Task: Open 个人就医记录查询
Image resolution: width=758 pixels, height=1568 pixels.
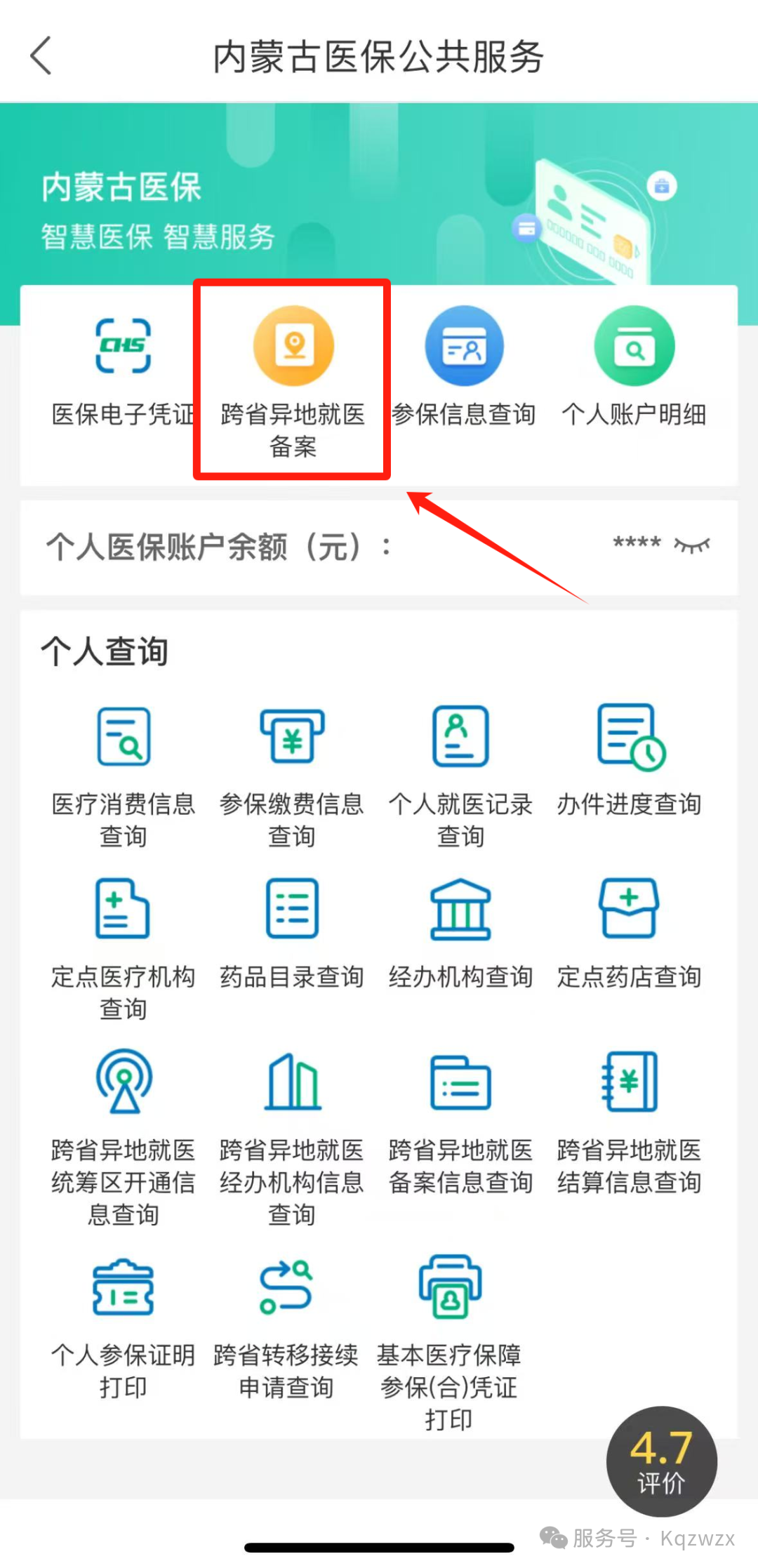Action: coord(460,776)
